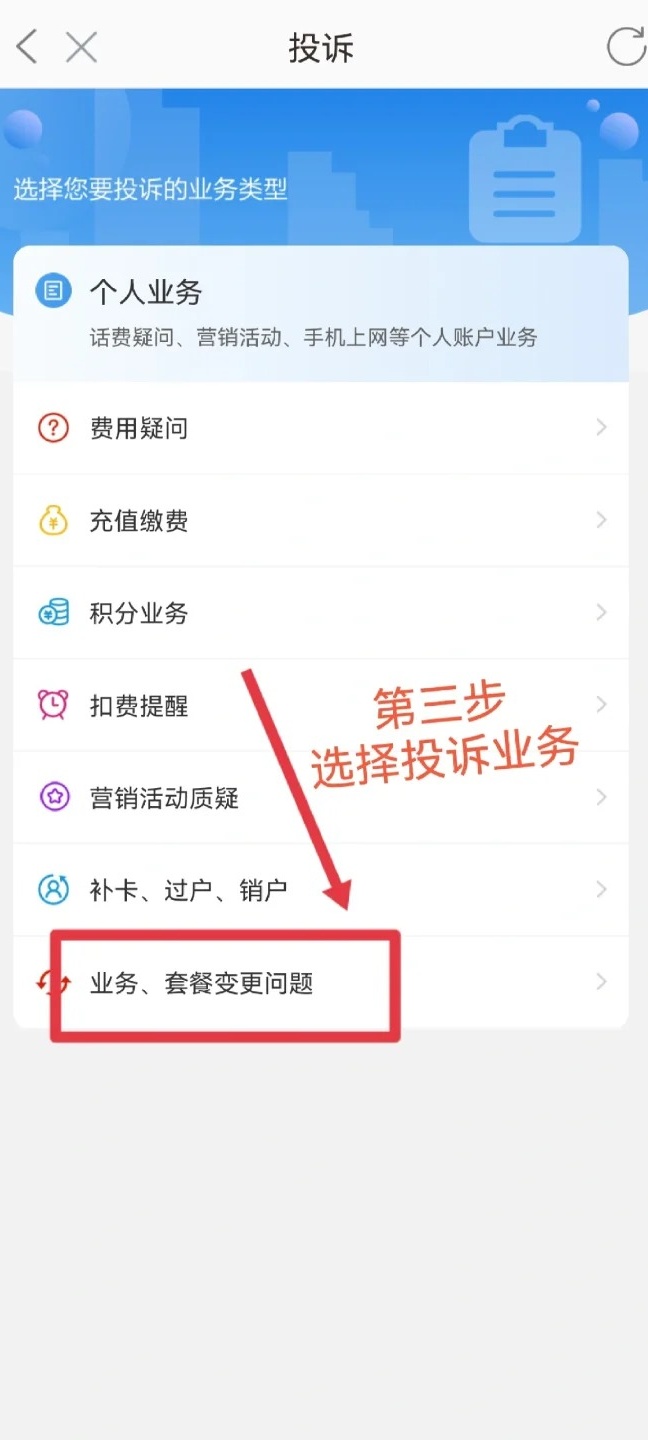Close the 投诉 page
Image resolution: width=648 pixels, height=1440 pixels.
81,47
